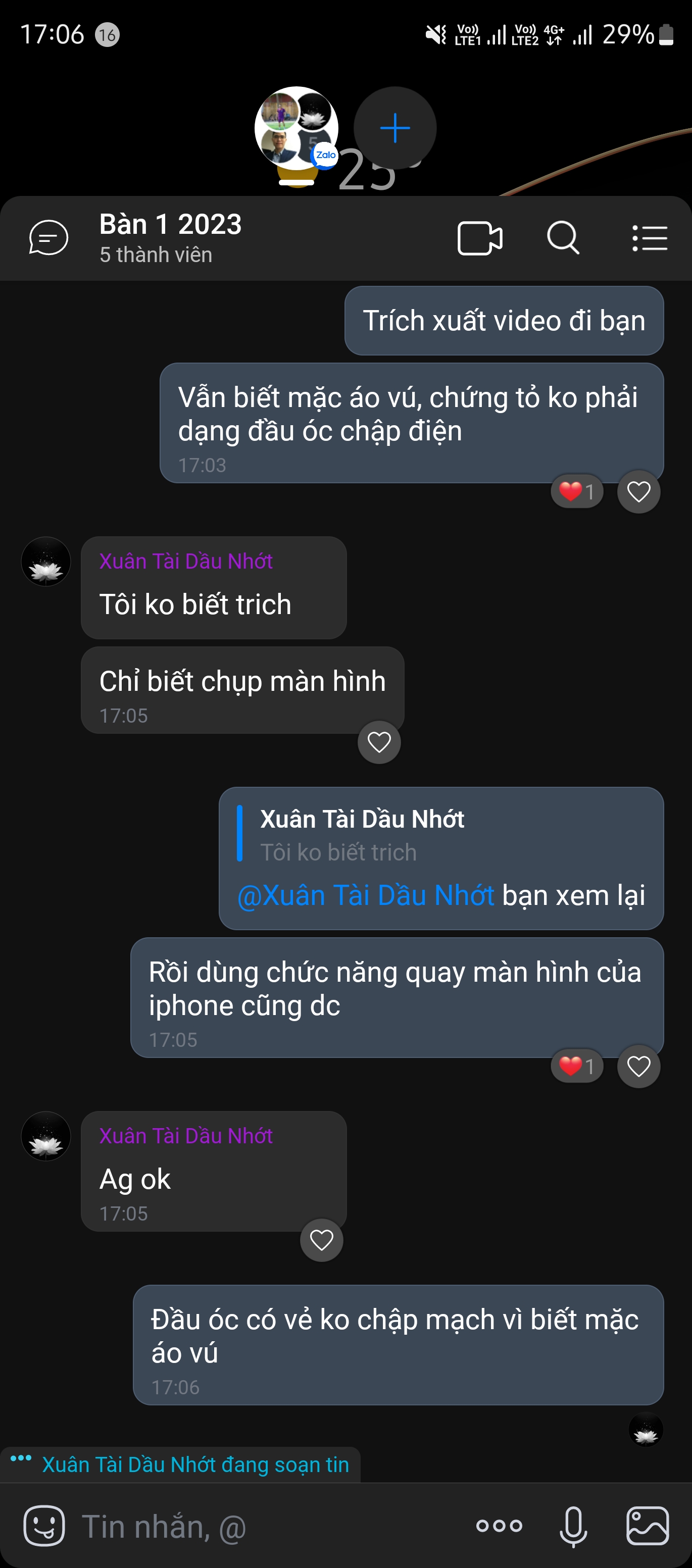Tap the microphone to record voice message

pos(573,1524)
